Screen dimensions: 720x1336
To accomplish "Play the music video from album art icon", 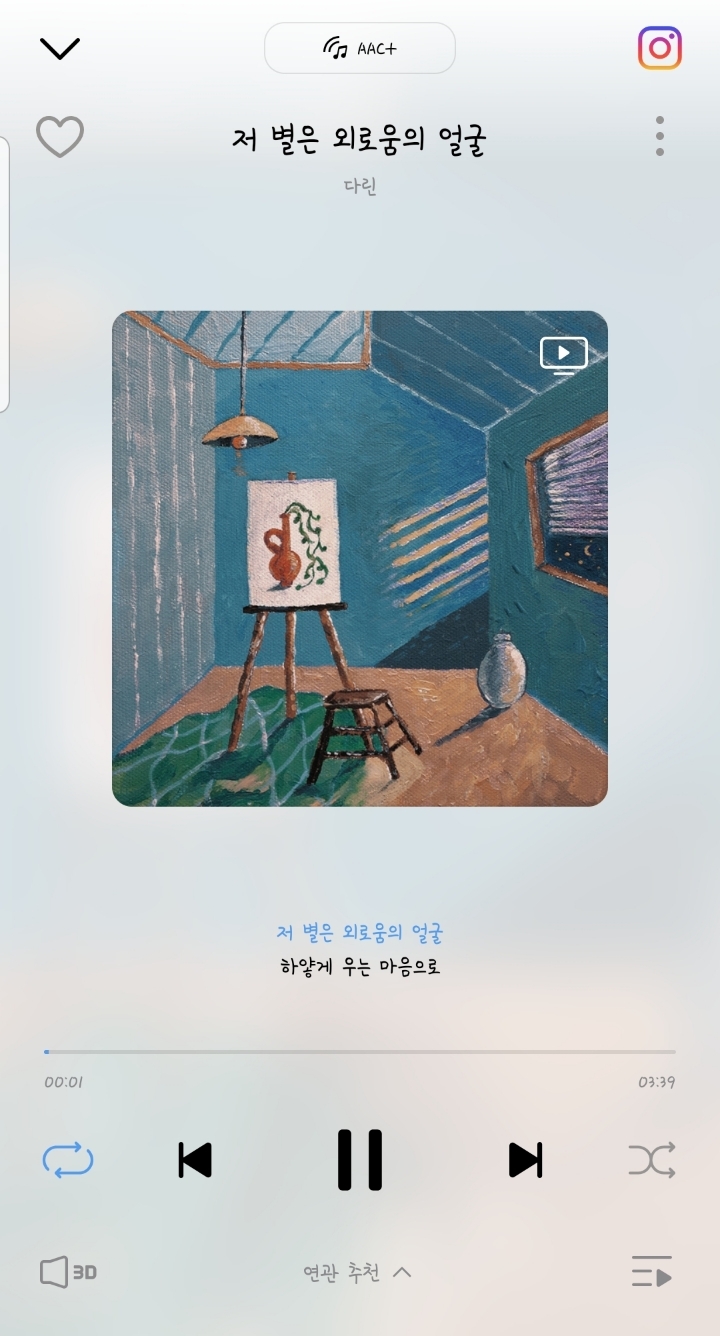I will pos(564,355).
